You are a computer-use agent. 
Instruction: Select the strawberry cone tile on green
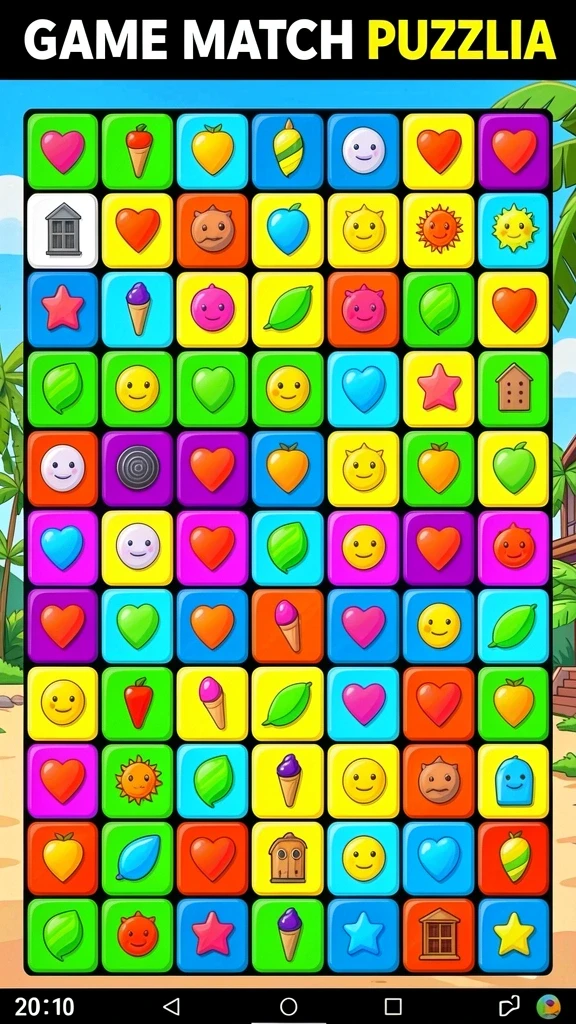click(138, 152)
